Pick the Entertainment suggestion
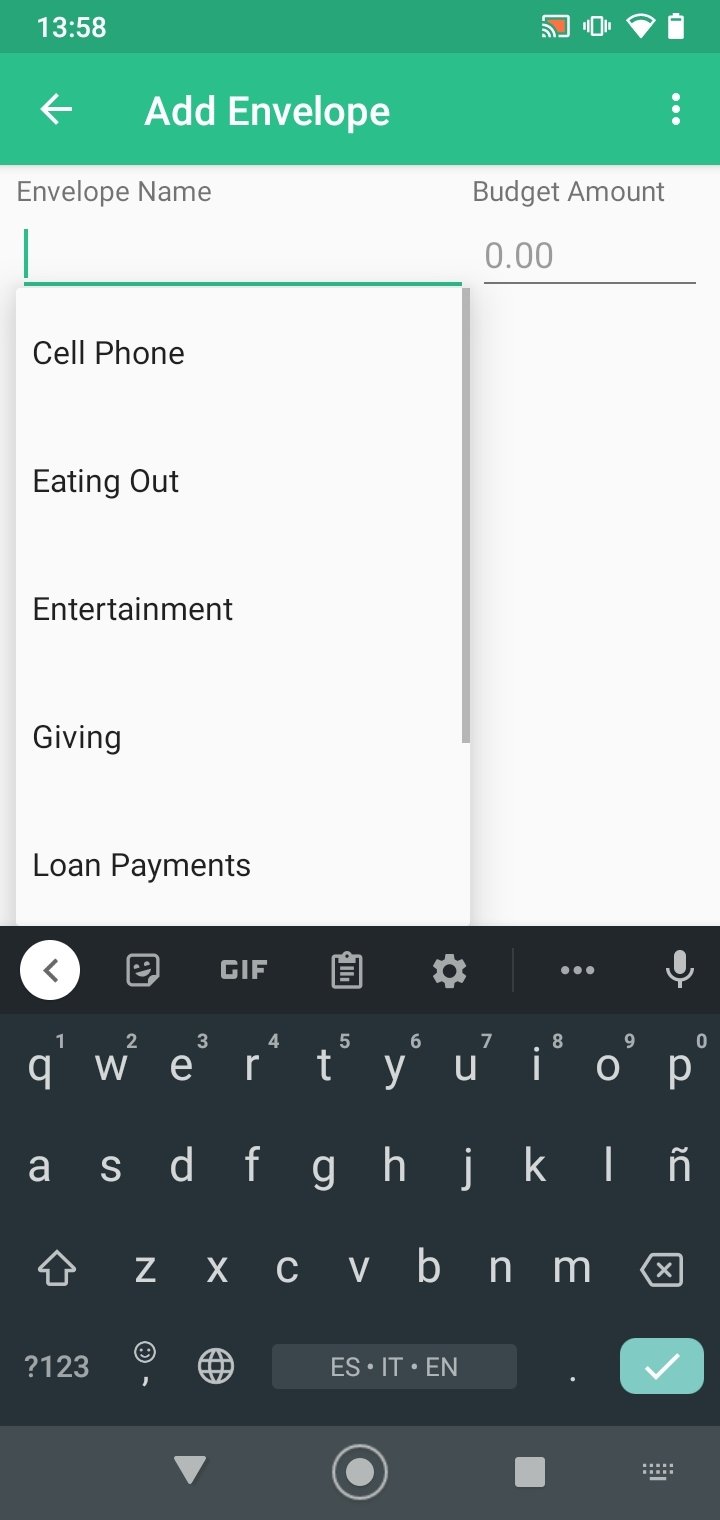The image size is (720, 1520). pyautogui.click(x=242, y=609)
